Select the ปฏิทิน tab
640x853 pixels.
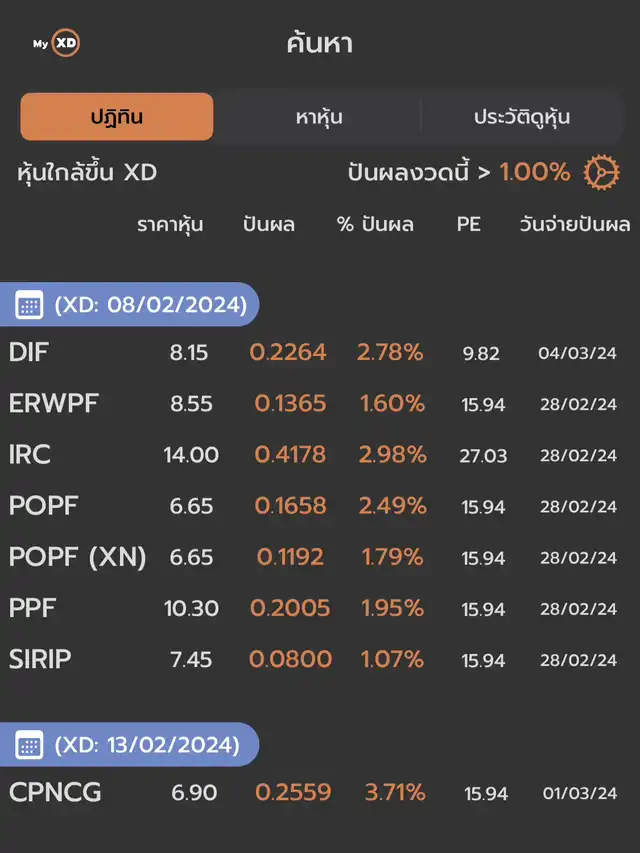(x=117, y=117)
